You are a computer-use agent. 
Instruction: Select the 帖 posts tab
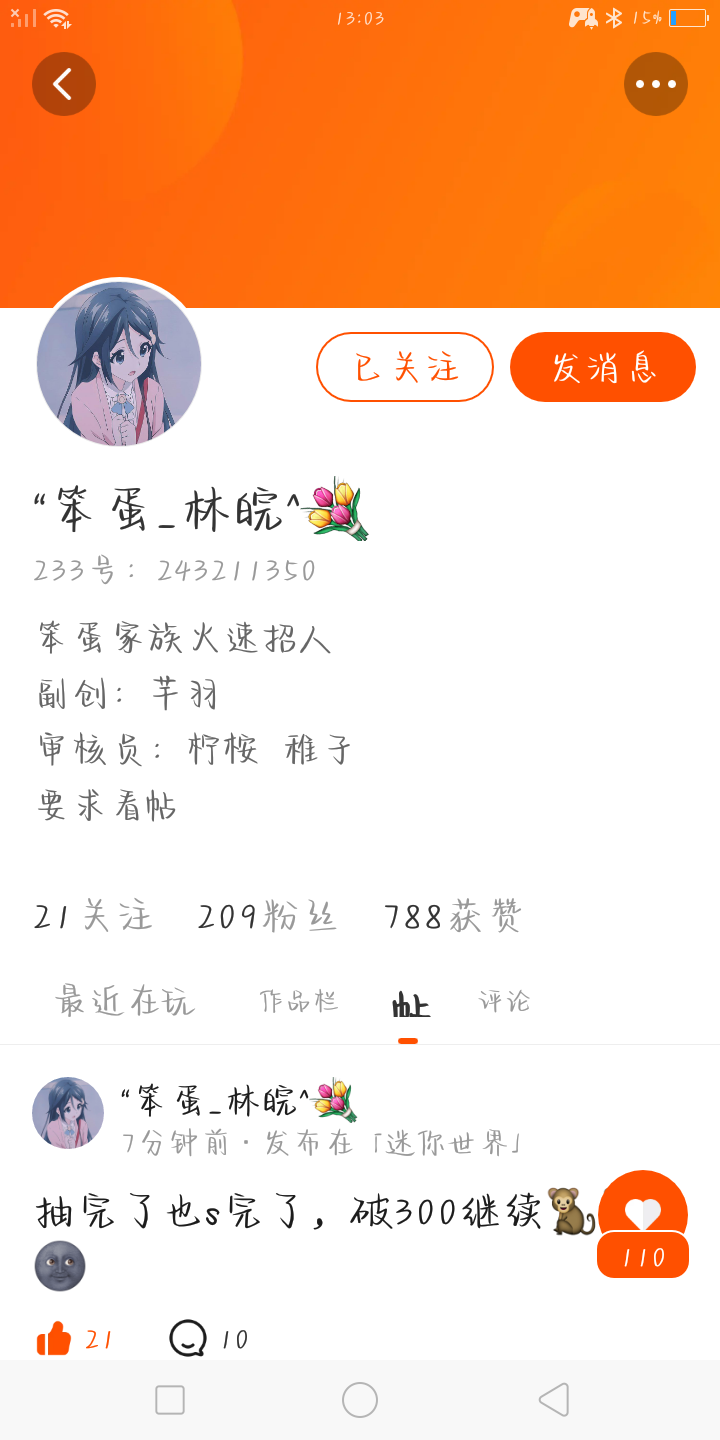click(410, 1004)
